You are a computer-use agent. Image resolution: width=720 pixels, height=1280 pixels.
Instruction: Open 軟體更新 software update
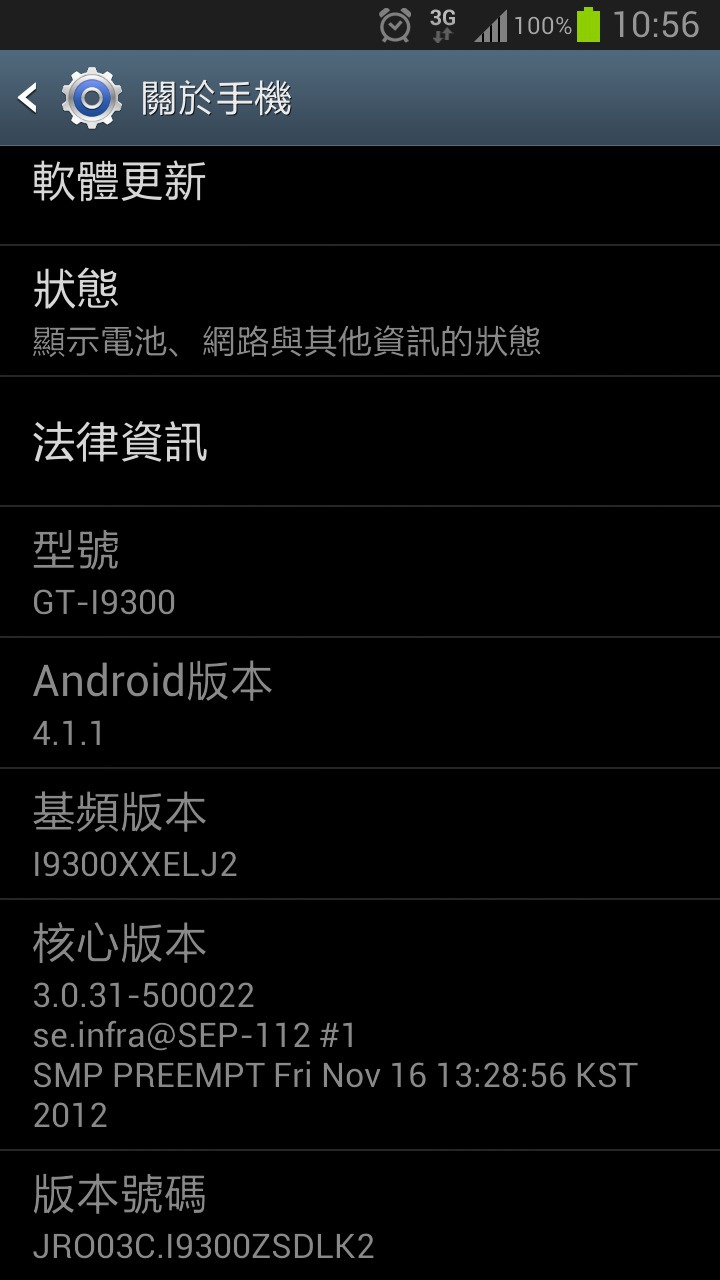pos(360,195)
